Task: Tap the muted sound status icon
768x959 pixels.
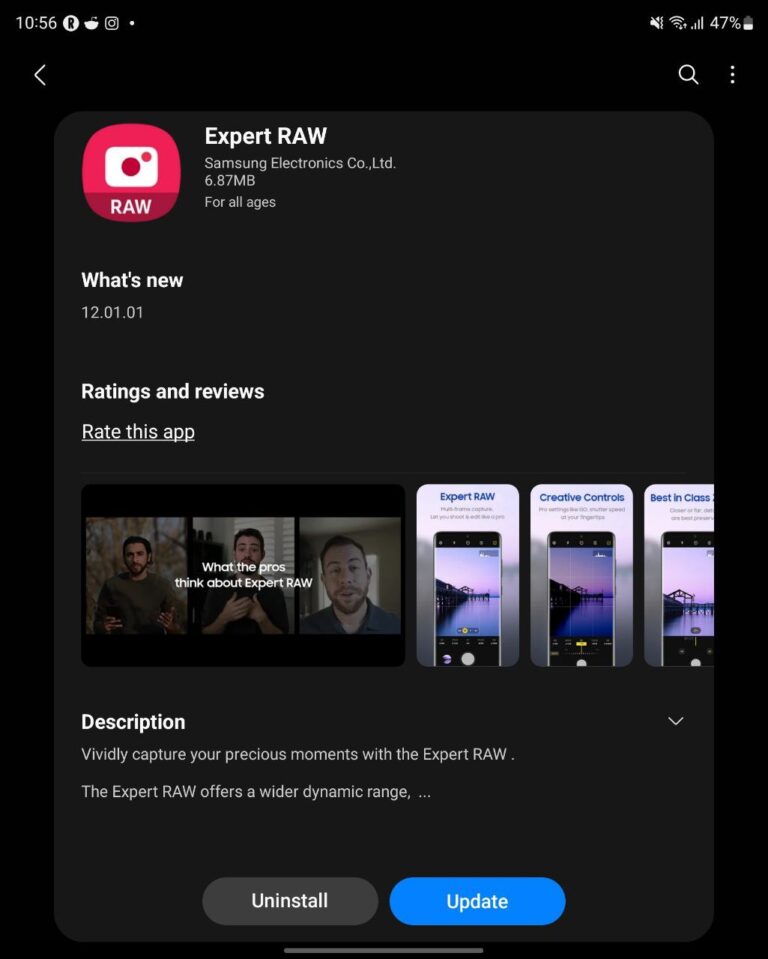Action: click(657, 23)
